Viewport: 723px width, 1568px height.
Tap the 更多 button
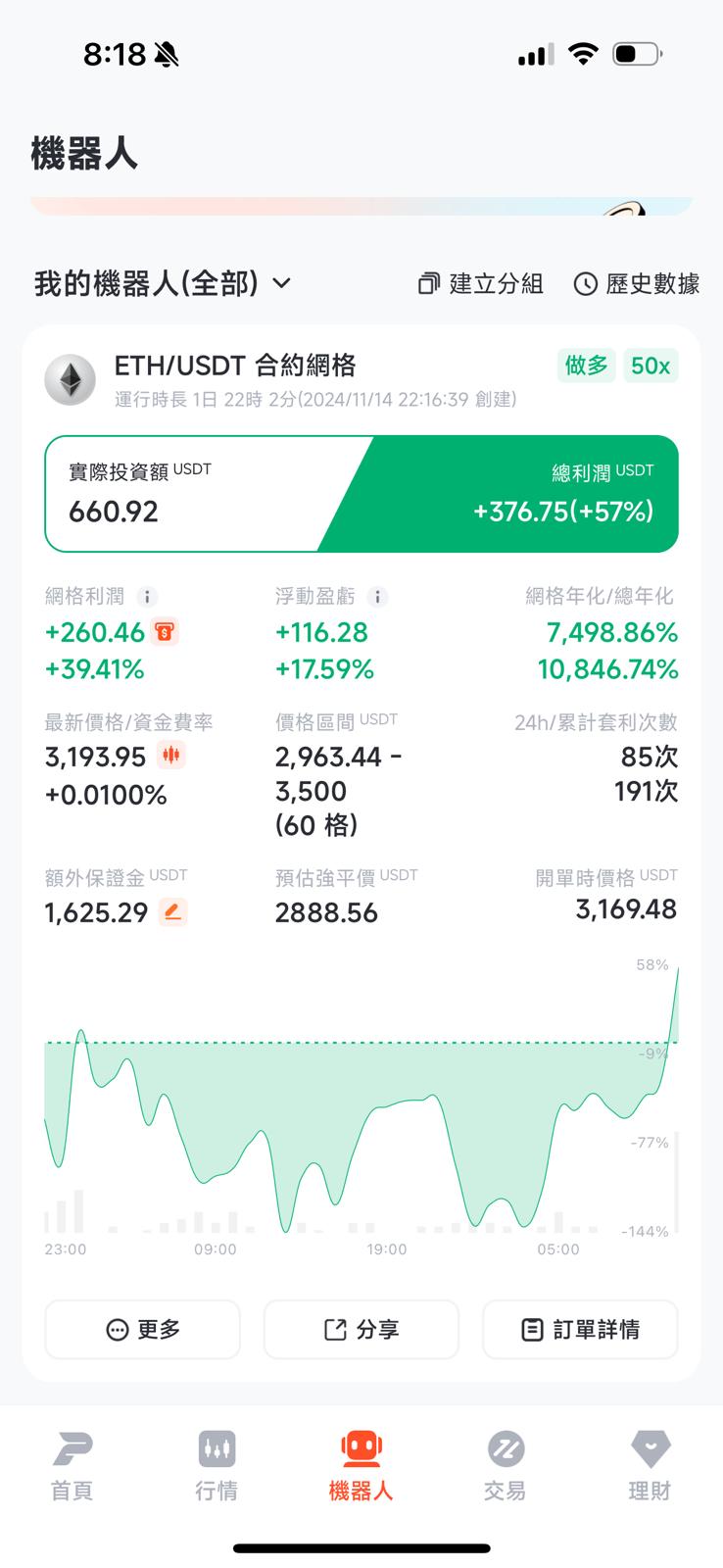coord(143,1330)
